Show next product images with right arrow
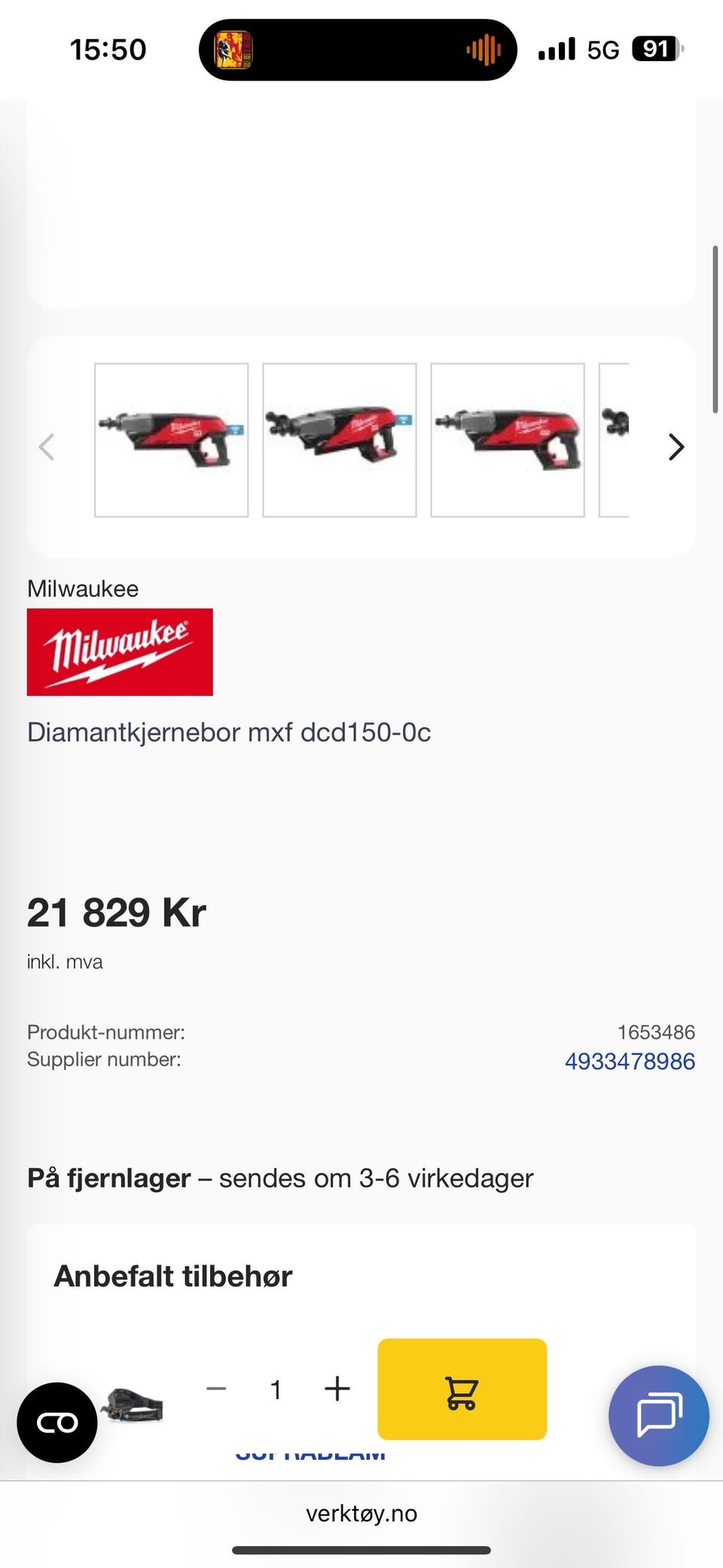The height and width of the screenshot is (1568, 723). pos(676,448)
